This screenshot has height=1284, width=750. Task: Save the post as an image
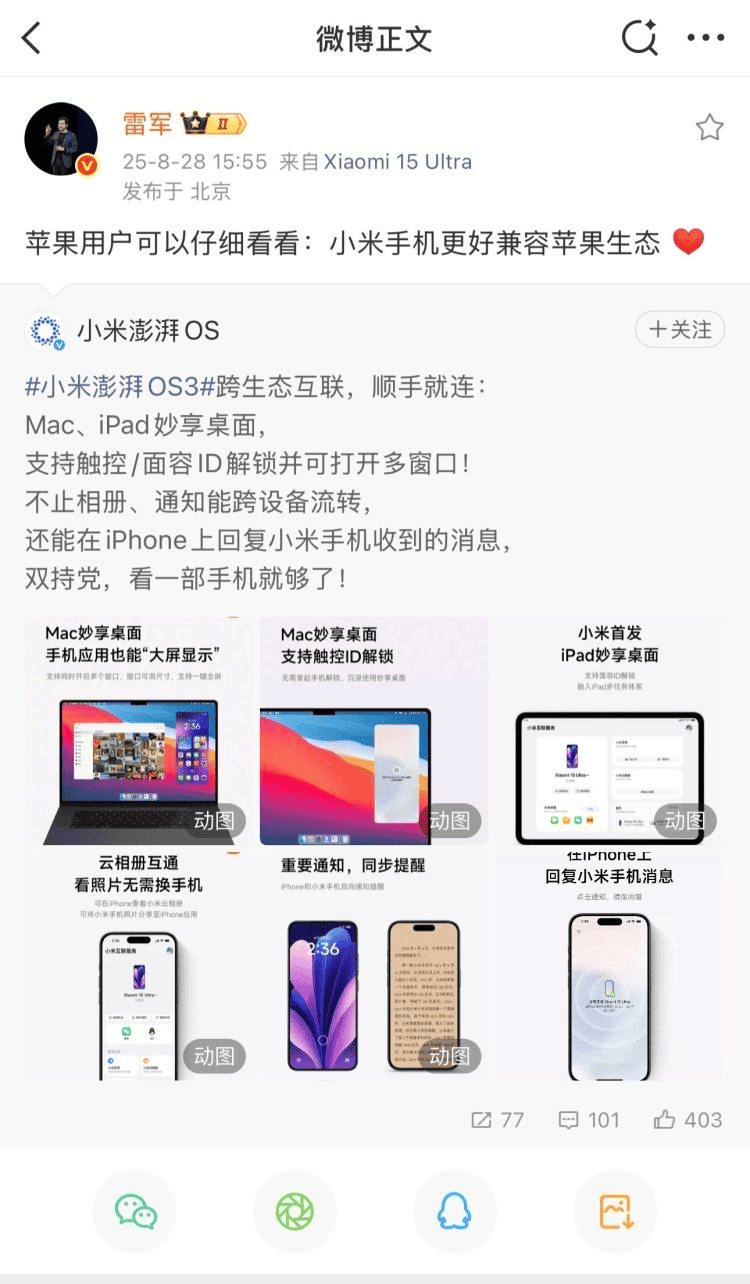tap(615, 1211)
